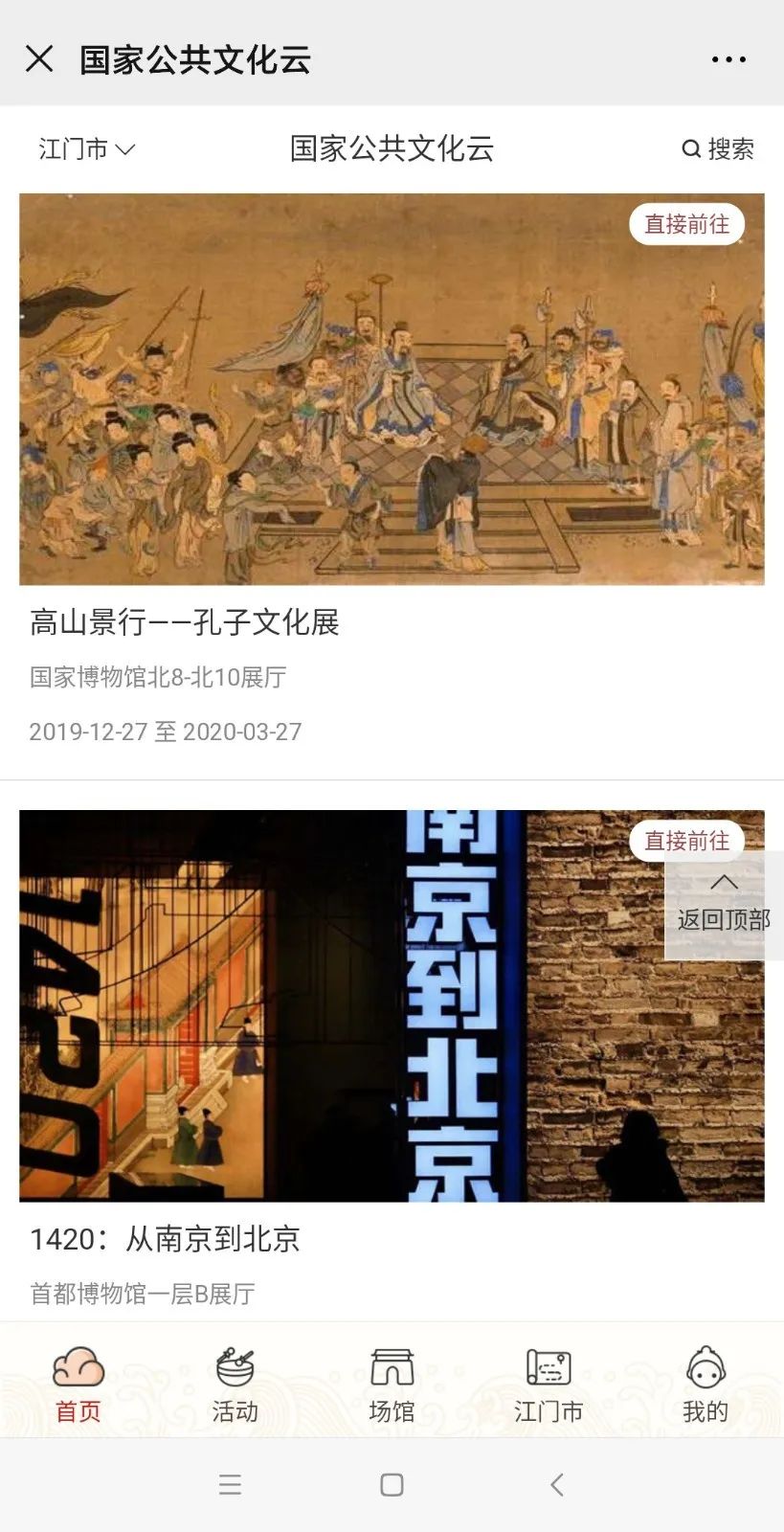Tap 直接前往 on the 孔子文化展 card
The image size is (784, 1532).
pos(686,224)
